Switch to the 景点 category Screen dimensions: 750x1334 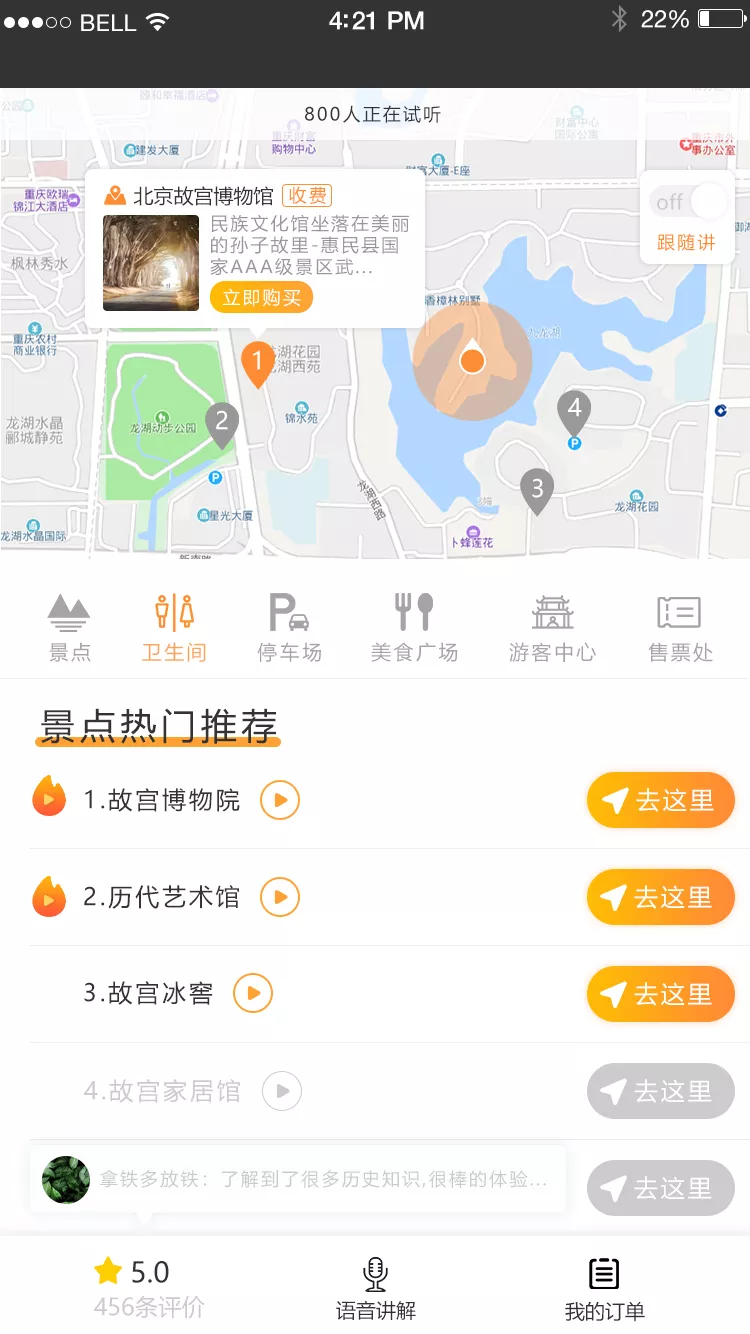pyautogui.click(x=69, y=628)
